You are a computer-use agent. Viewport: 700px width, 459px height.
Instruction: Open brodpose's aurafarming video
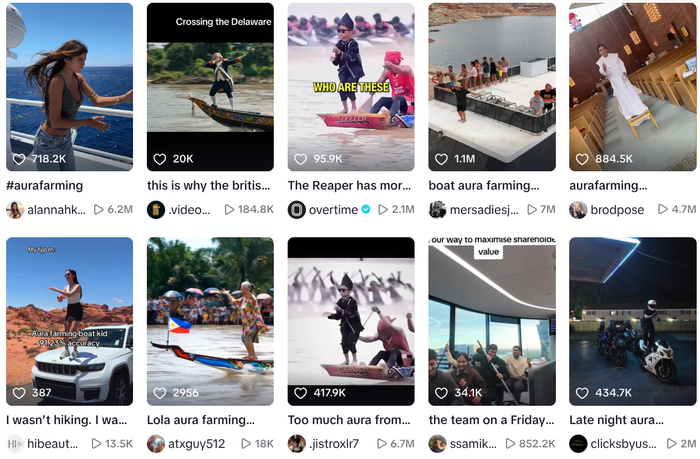[633, 86]
